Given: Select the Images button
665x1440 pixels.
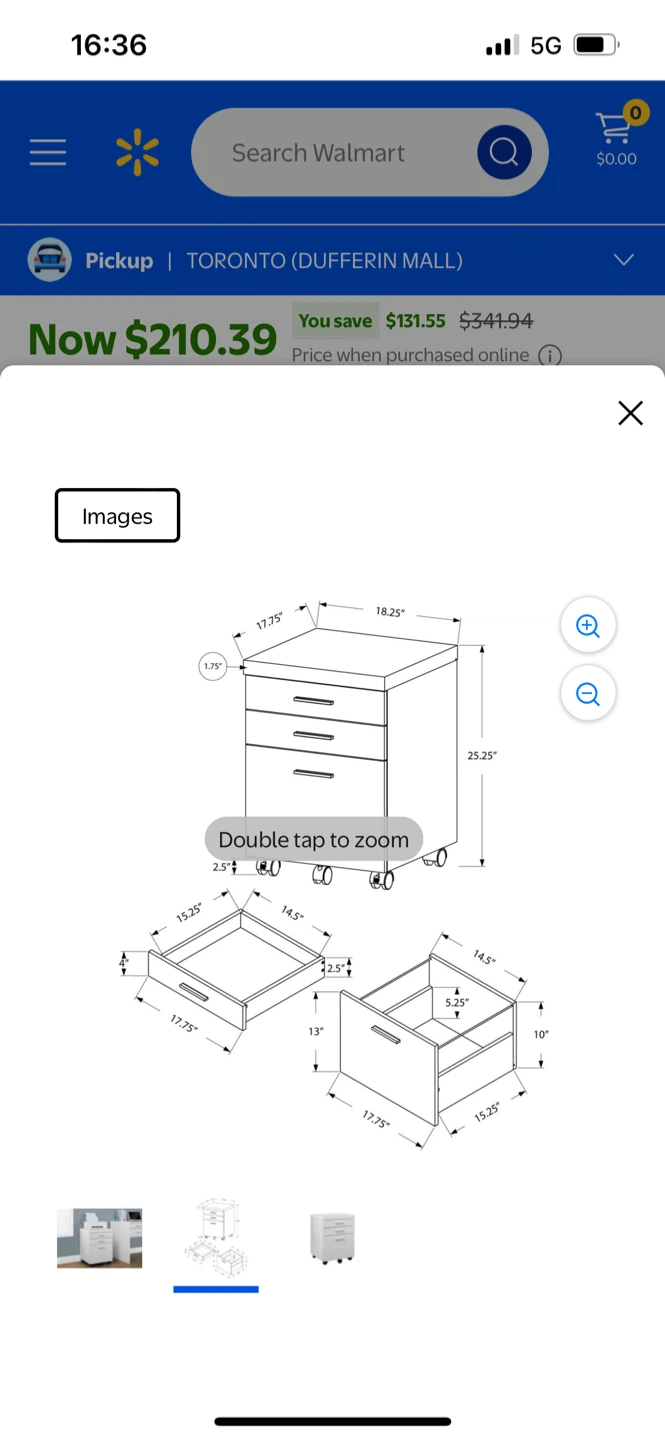Looking at the screenshot, I should [x=117, y=516].
